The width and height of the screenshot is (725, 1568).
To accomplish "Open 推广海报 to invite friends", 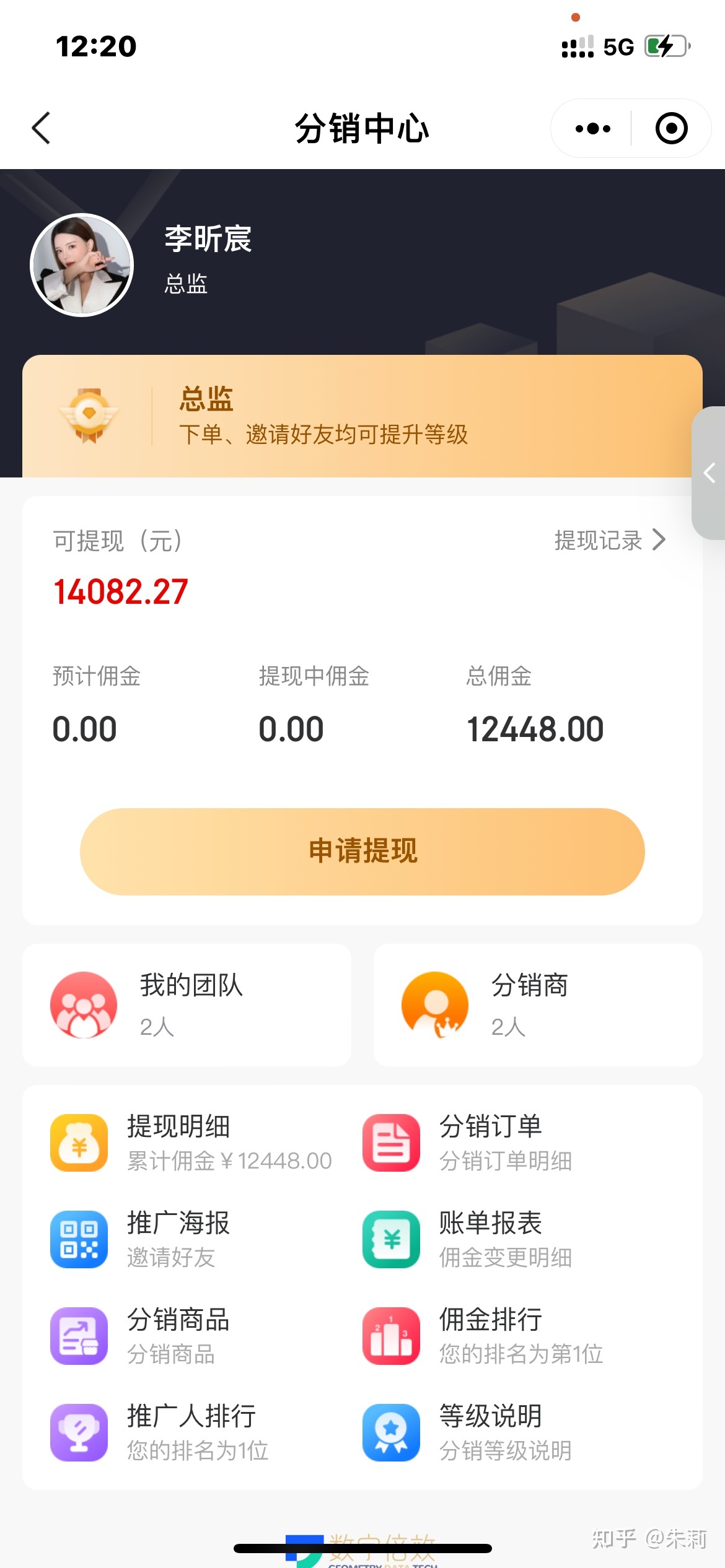I will click(x=180, y=1239).
